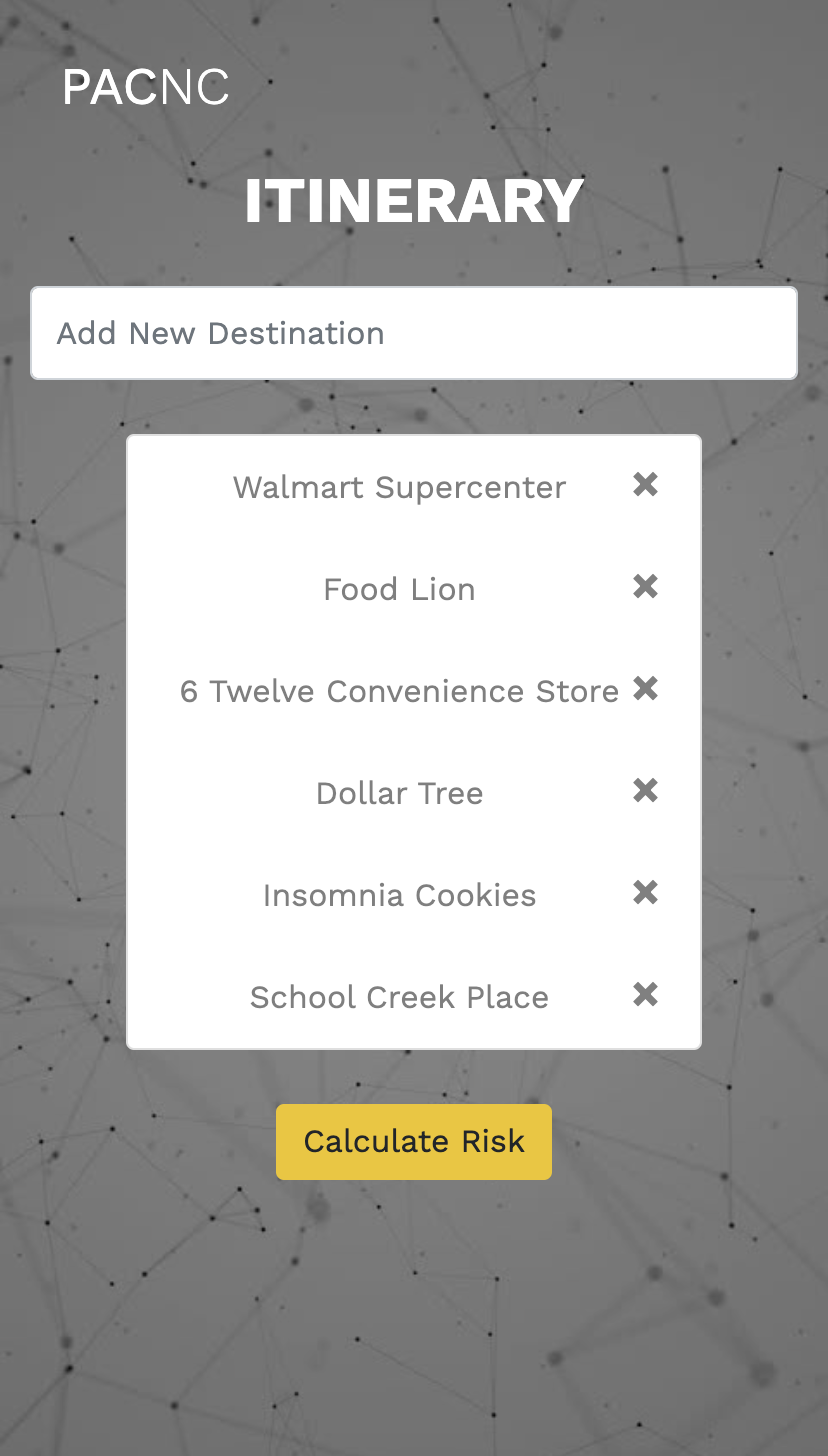This screenshot has height=1456, width=828.
Task: Delete School Creek Place entry
Action: 646,995
